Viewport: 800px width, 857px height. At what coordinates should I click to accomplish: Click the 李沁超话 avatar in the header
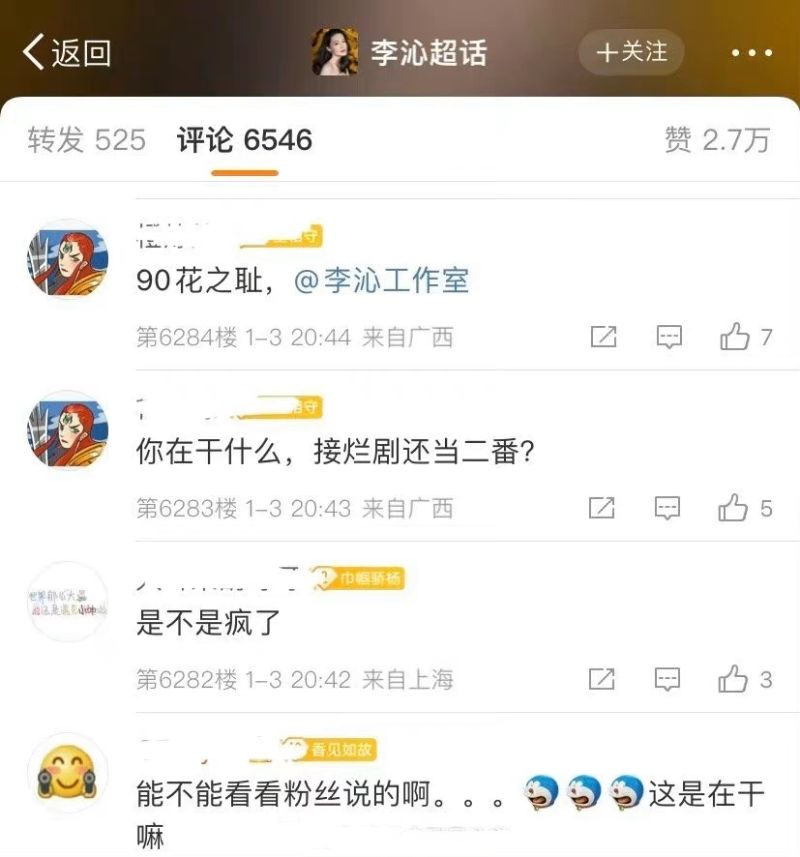pyautogui.click(x=336, y=51)
